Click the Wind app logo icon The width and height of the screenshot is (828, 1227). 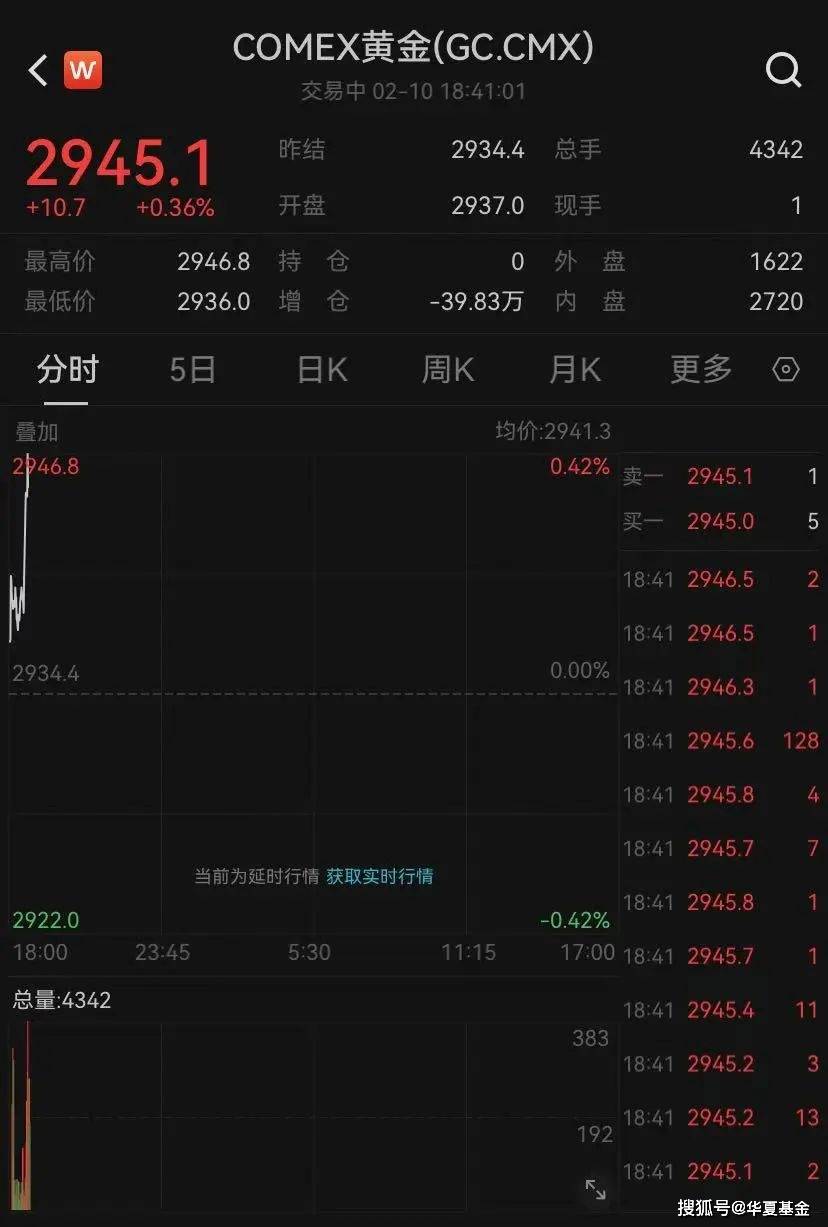(x=84, y=70)
